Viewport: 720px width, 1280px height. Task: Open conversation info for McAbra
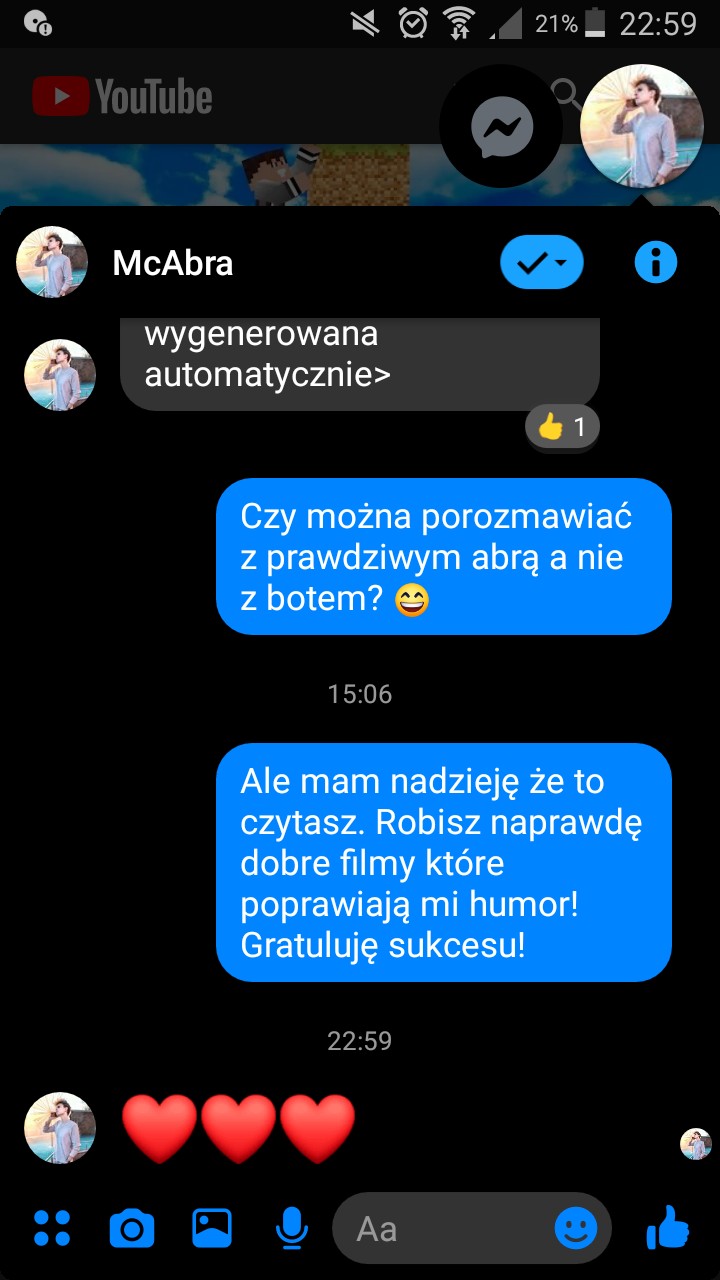coord(656,263)
